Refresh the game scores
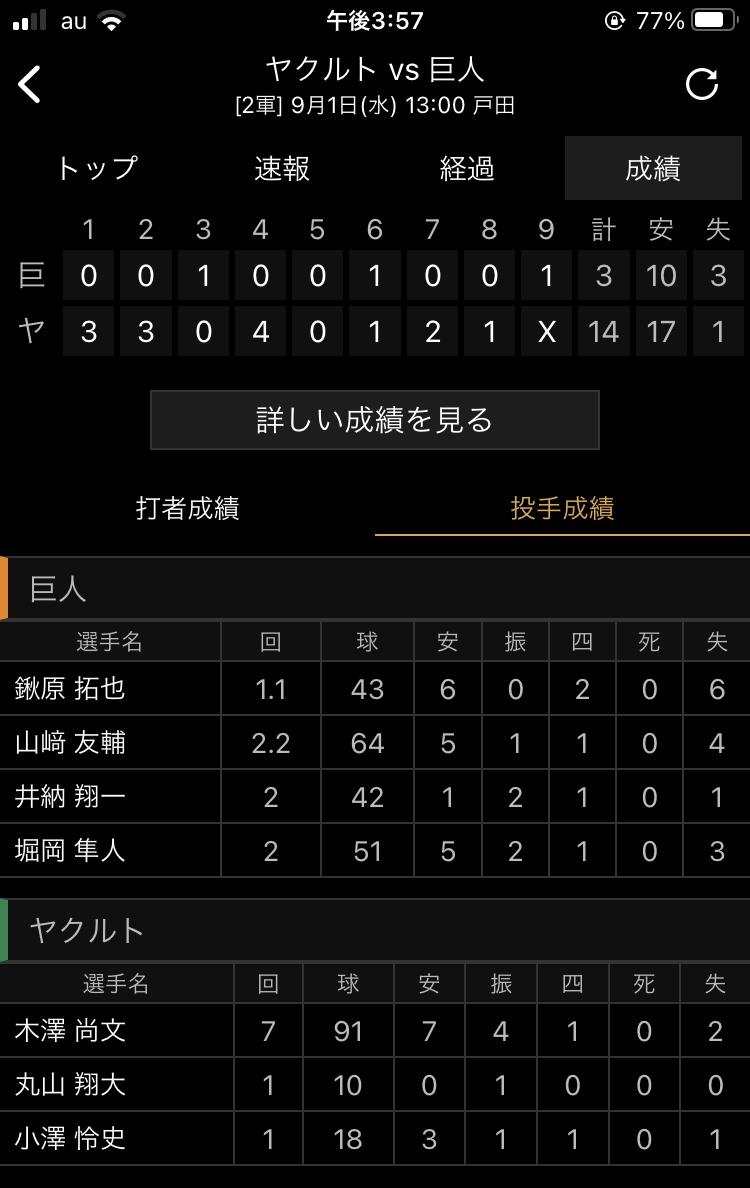 702,85
